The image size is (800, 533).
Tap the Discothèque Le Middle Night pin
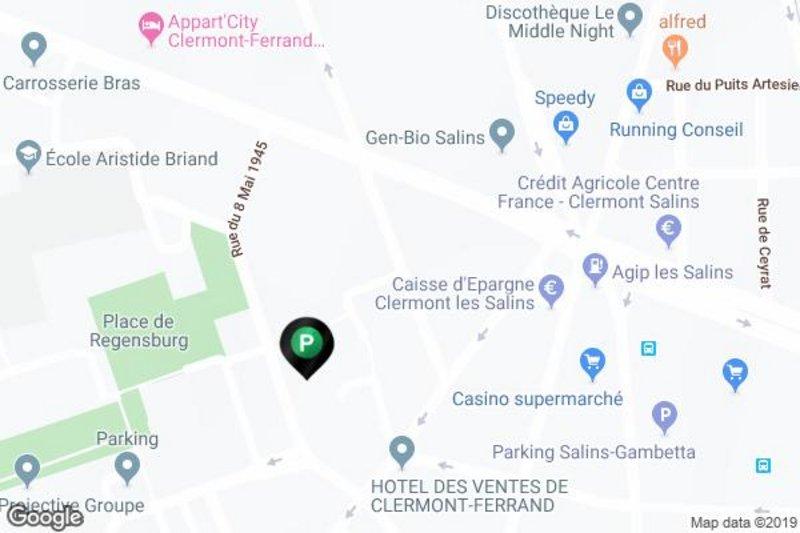coord(629,15)
